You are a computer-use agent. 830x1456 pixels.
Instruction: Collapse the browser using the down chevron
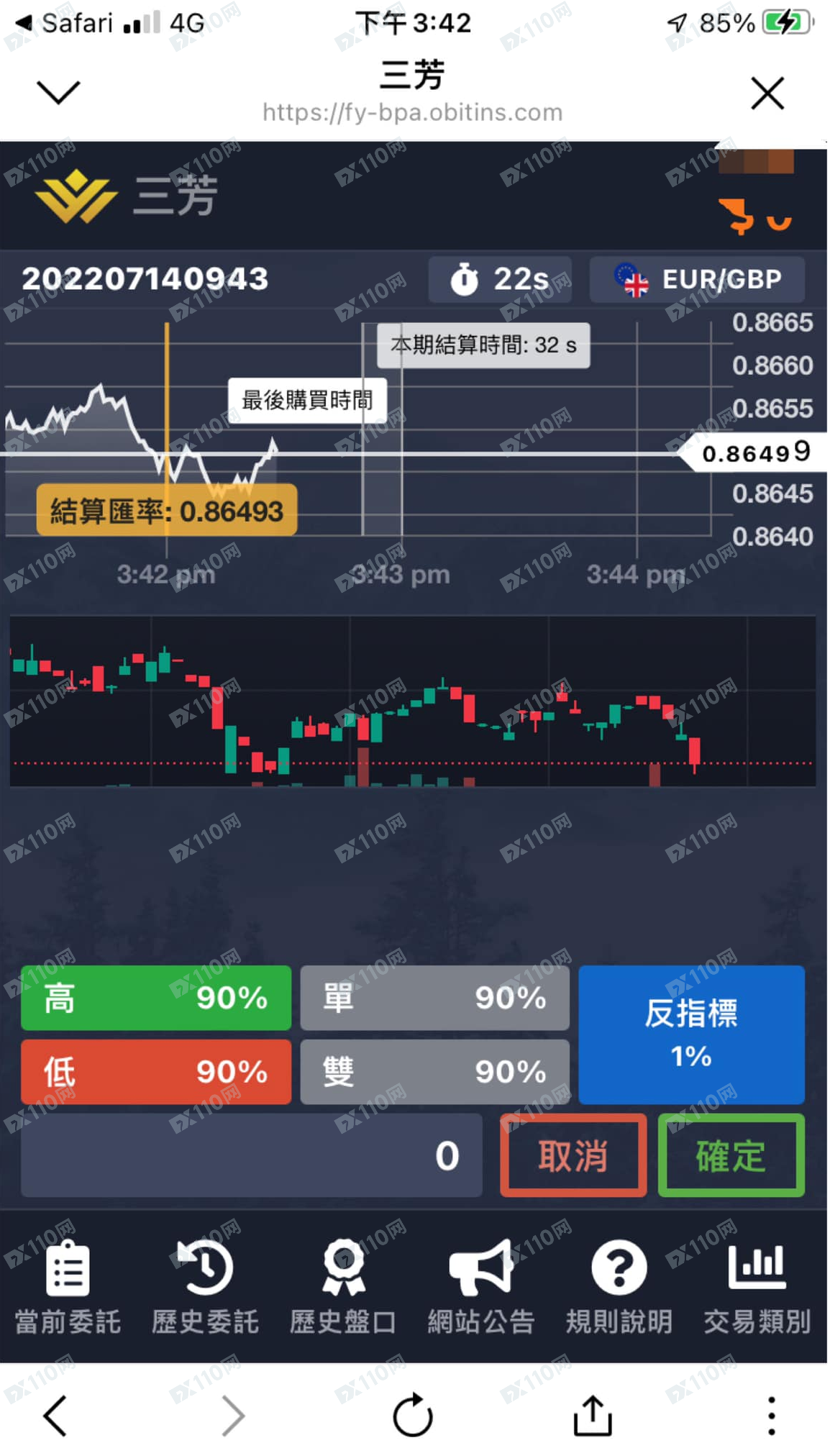pyautogui.click(x=58, y=92)
